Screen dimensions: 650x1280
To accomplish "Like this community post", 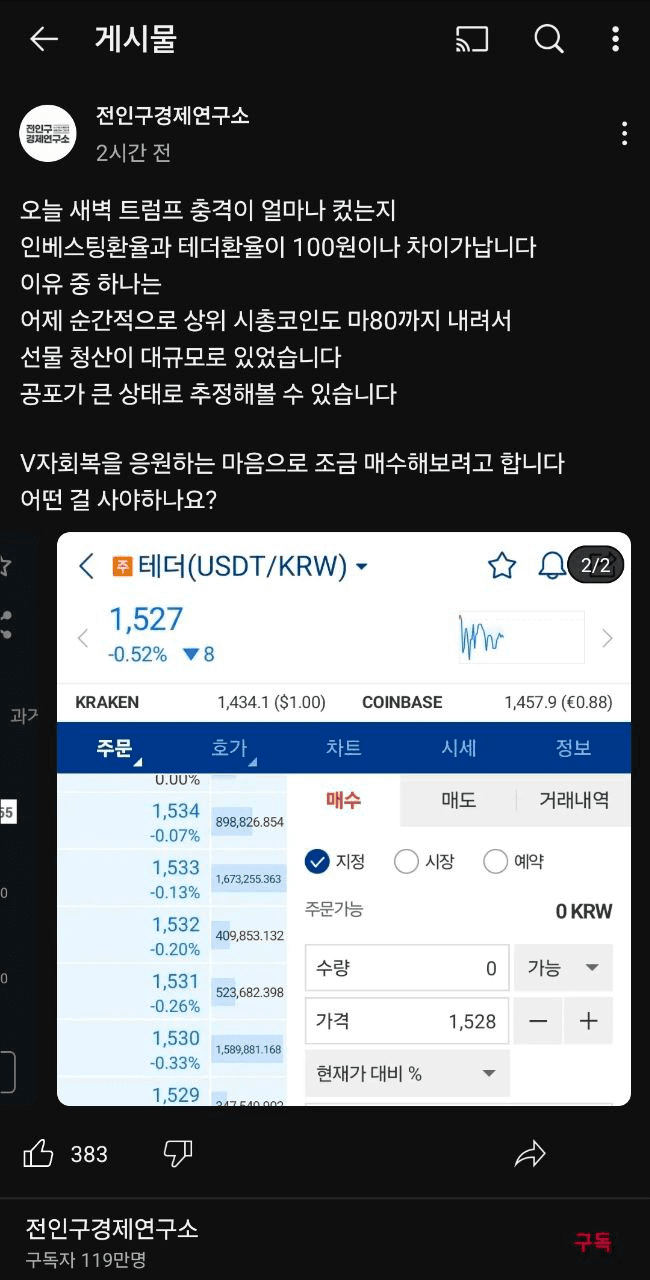I will pyautogui.click(x=39, y=1154).
